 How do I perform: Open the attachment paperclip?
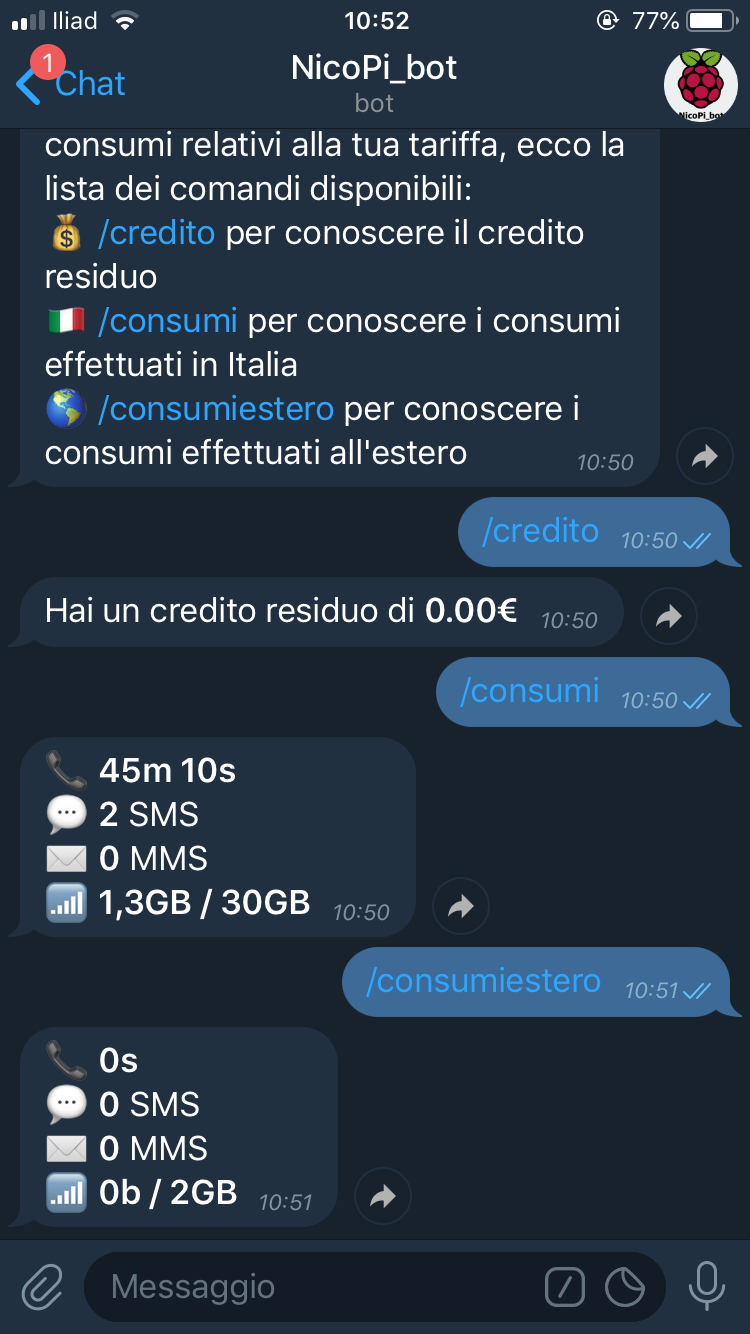(42, 1287)
